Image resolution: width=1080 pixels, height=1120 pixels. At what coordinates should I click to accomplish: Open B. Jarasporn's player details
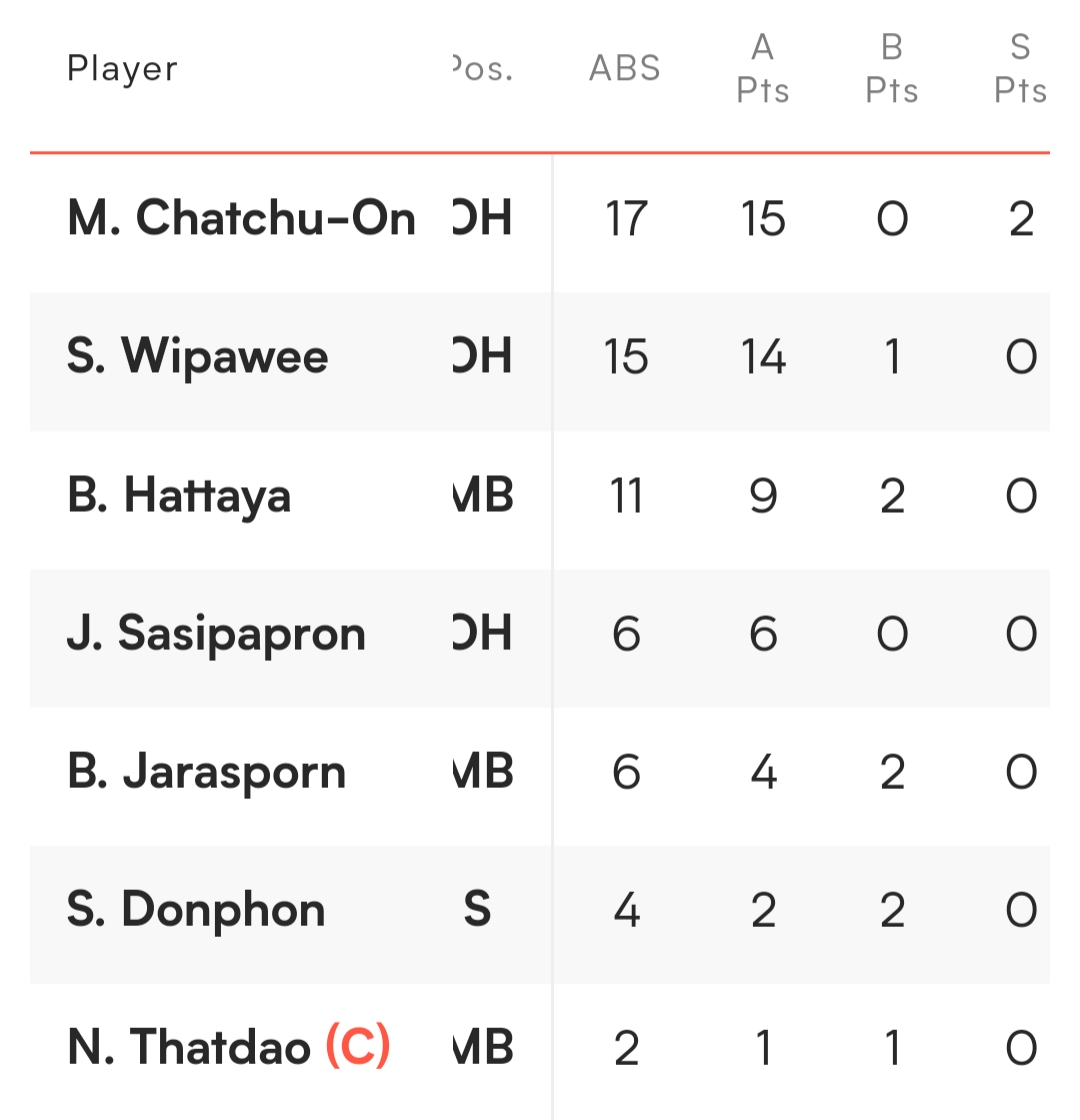coord(206,772)
